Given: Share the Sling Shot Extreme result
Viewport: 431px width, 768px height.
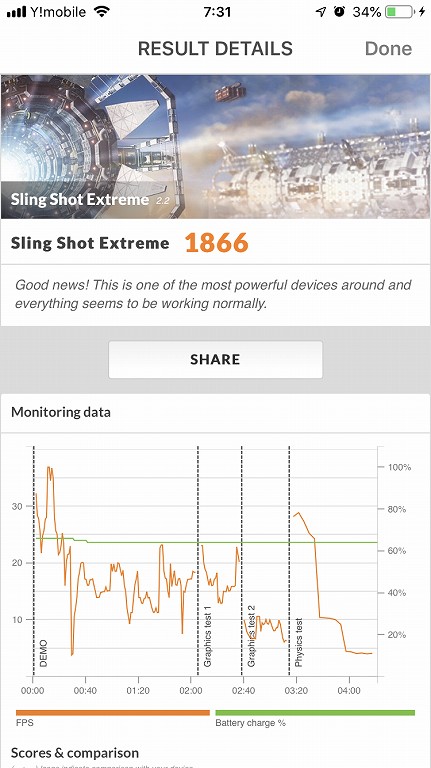Looking at the screenshot, I should click(x=216, y=360).
